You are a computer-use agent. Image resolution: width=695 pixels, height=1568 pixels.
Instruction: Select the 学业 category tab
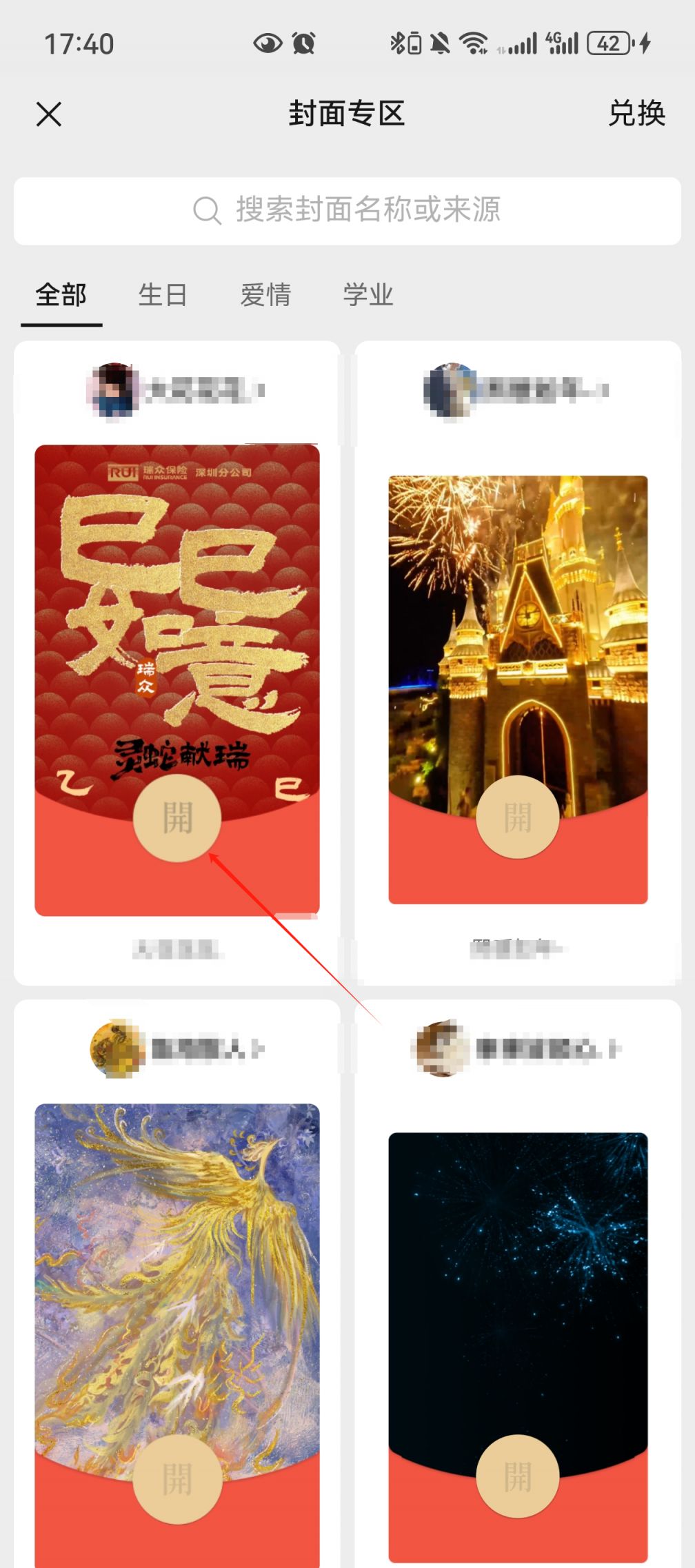pyautogui.click(x=368, y=295)
